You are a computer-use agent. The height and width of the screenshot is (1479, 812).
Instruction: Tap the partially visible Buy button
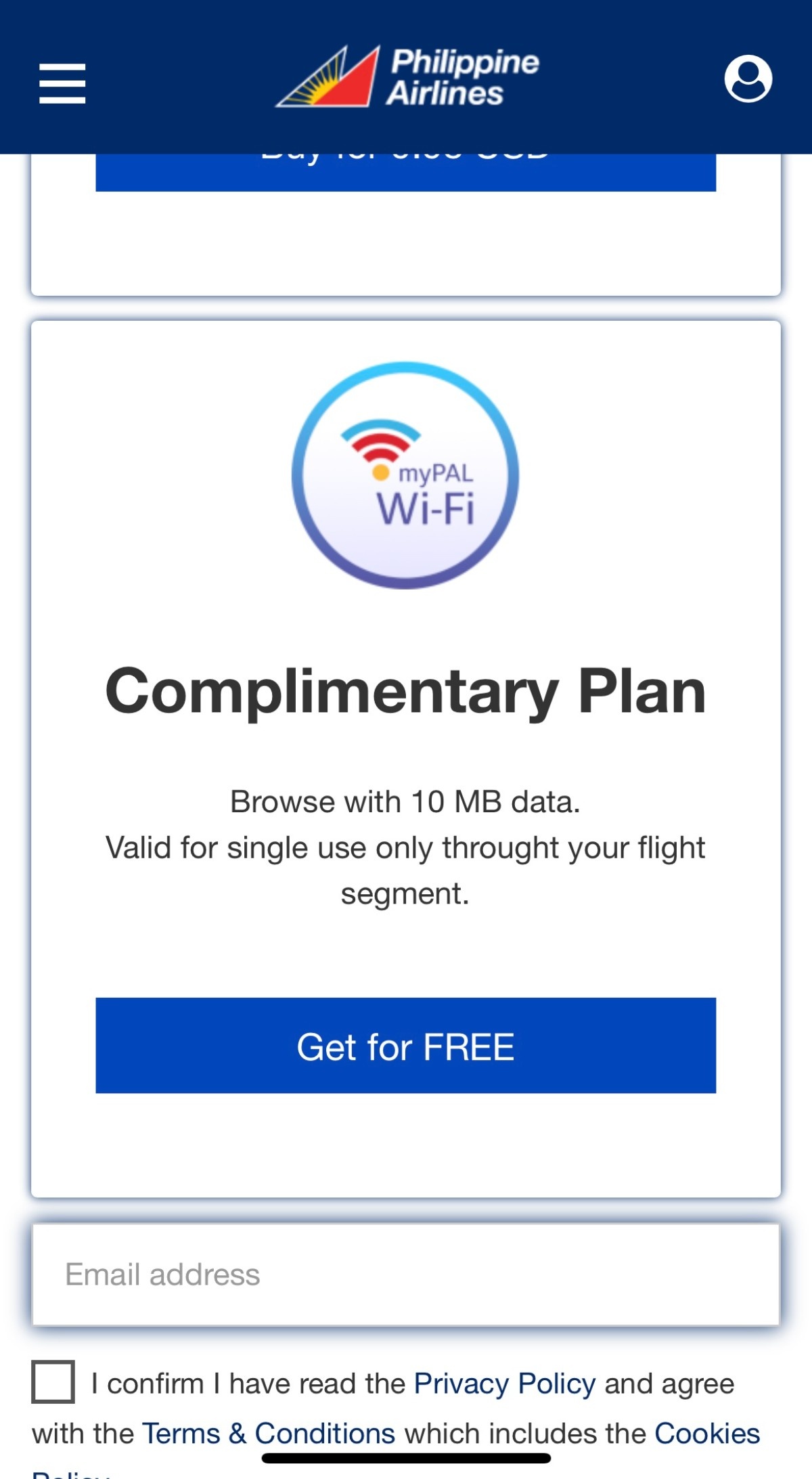point(405,172)
